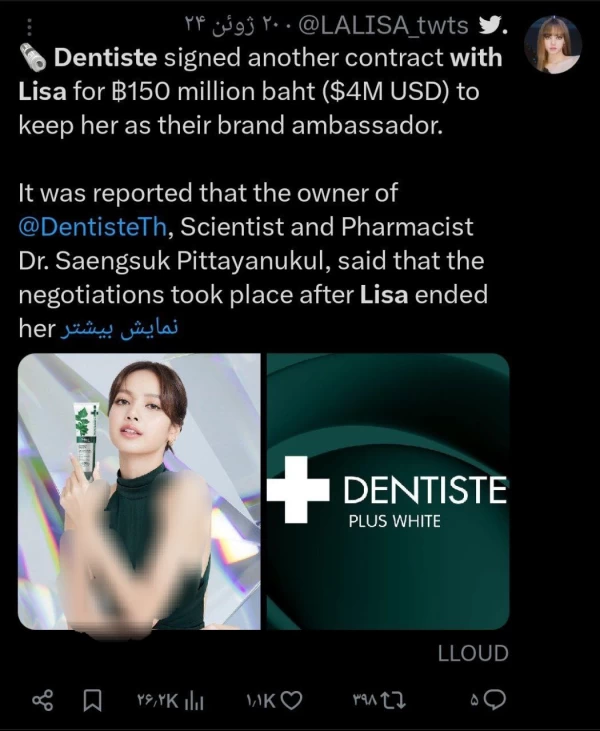Open the LALISA_twts profile avatar
The width and height of the screenshot is (600, 731).
tap(553, 44)
